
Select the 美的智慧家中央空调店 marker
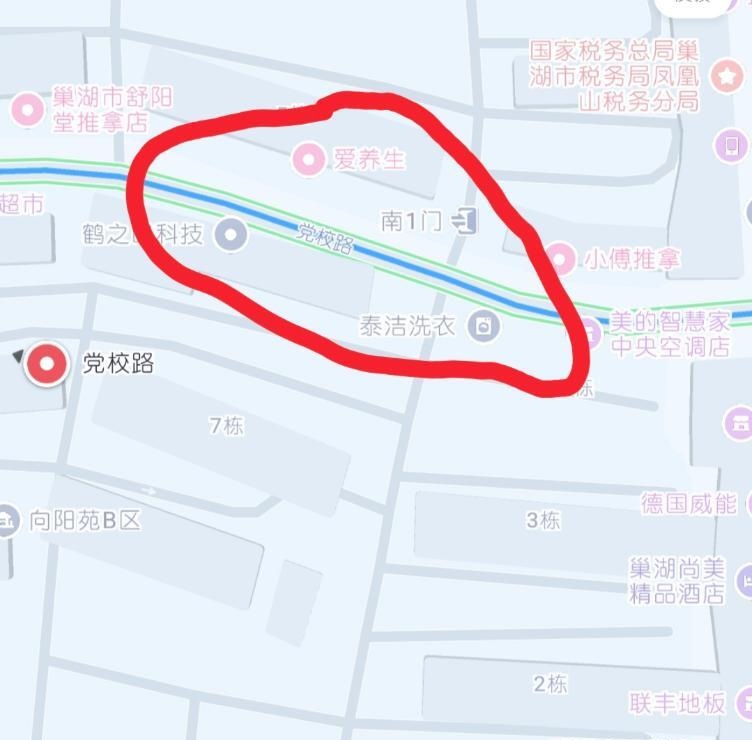(x=590, y=329)
